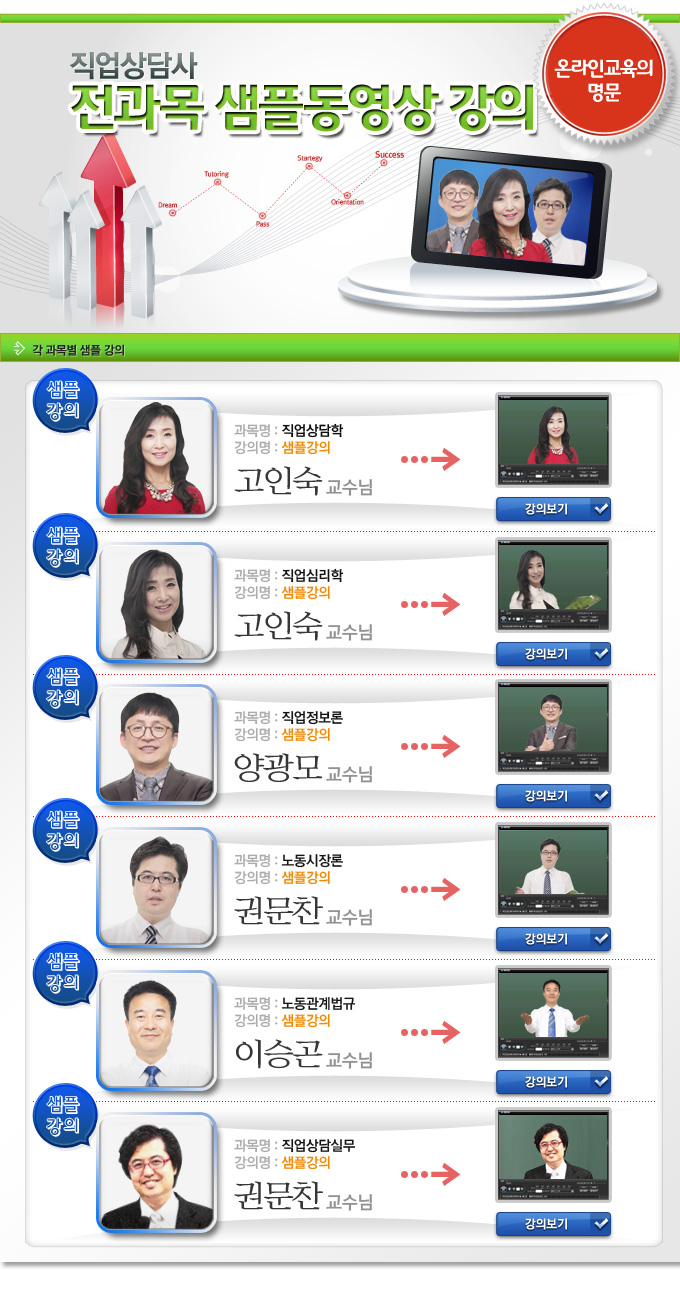Image resolution: width=680 pixels, height=1300 pixels.
Task: Open 강의보기 for 직업정보론
Action: pyautogui.click(x=553, y=796)
